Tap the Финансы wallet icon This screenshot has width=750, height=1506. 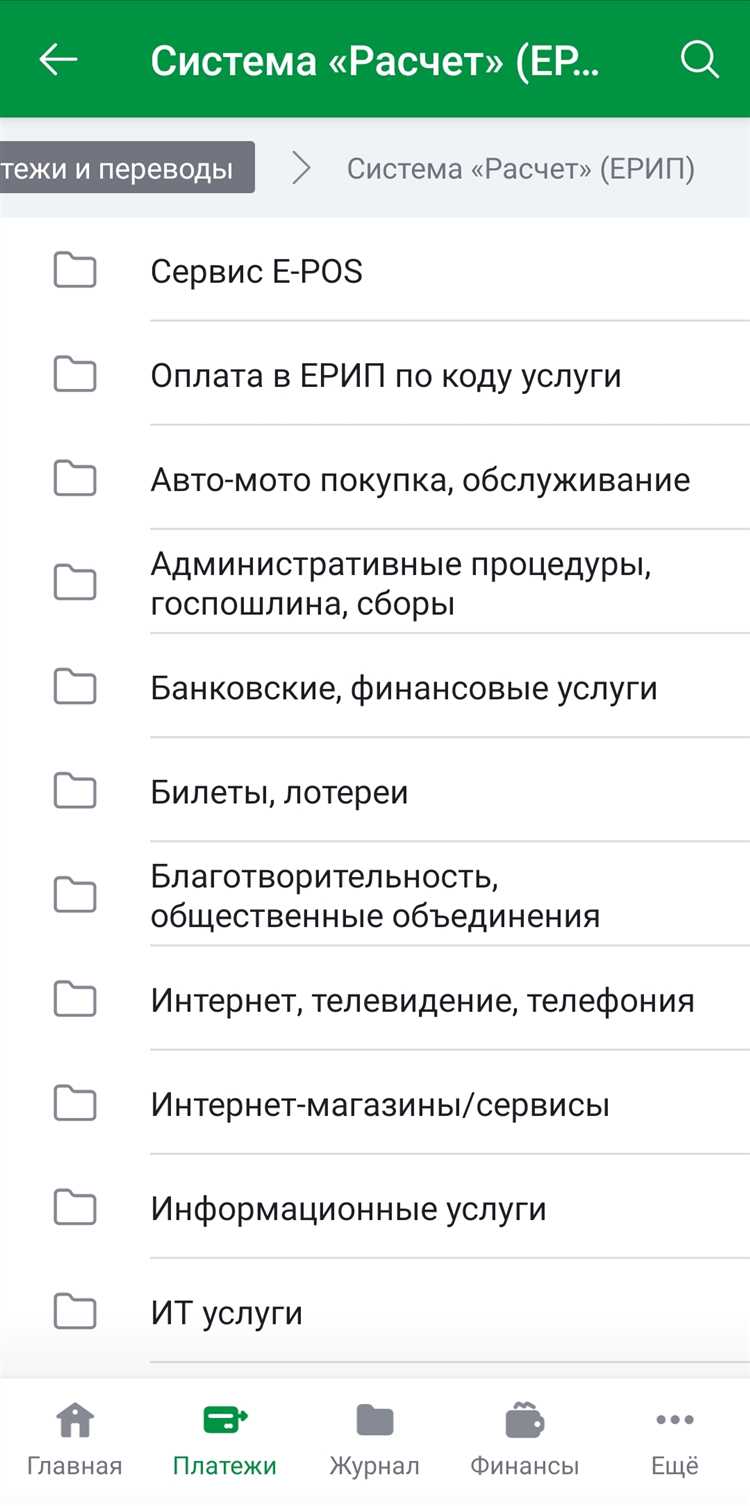(x=525, y=1438)
